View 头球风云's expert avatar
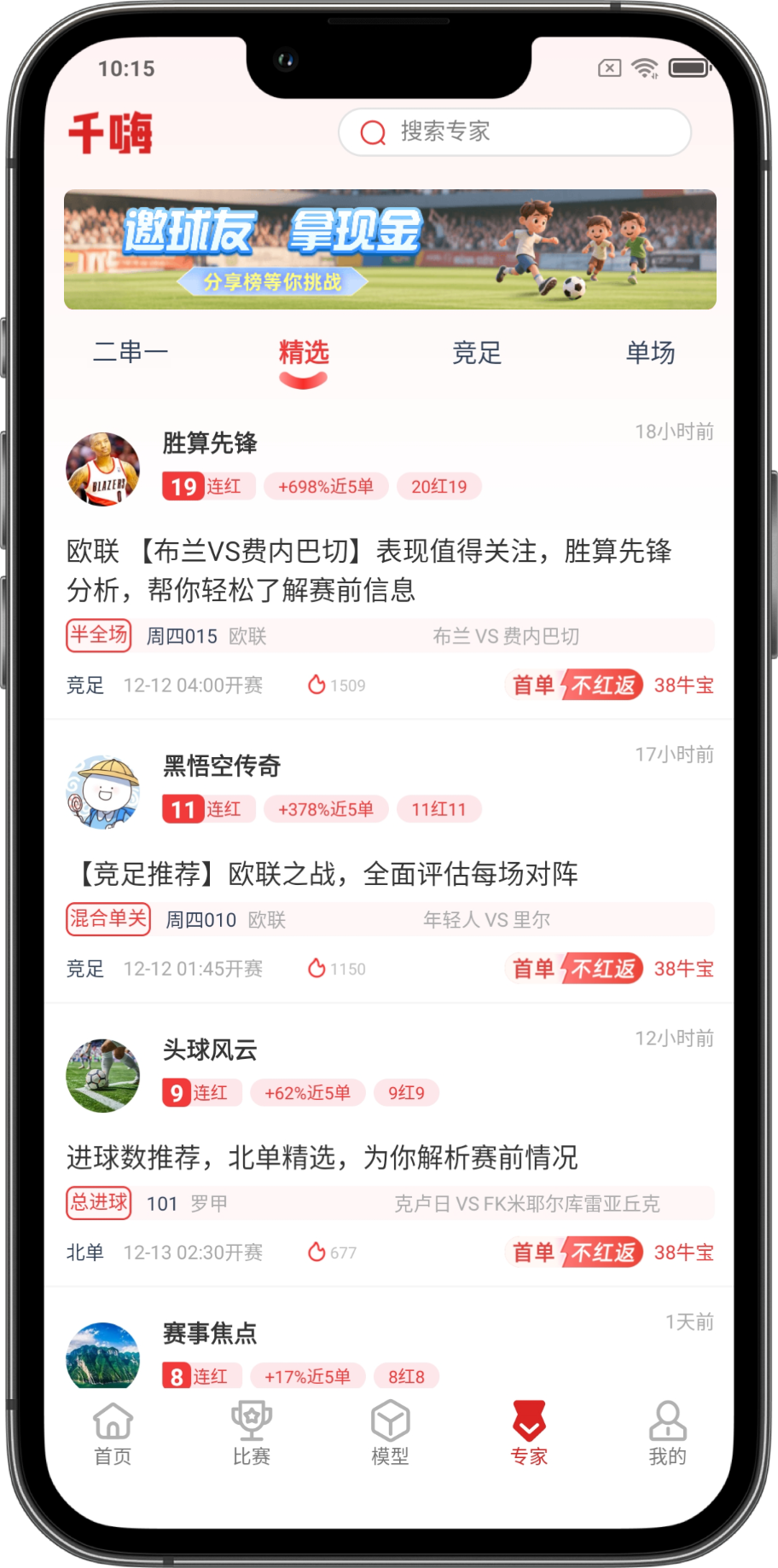Image resolution: width=778 pixels, height=1568 pixels. (x=103, y=1075)
